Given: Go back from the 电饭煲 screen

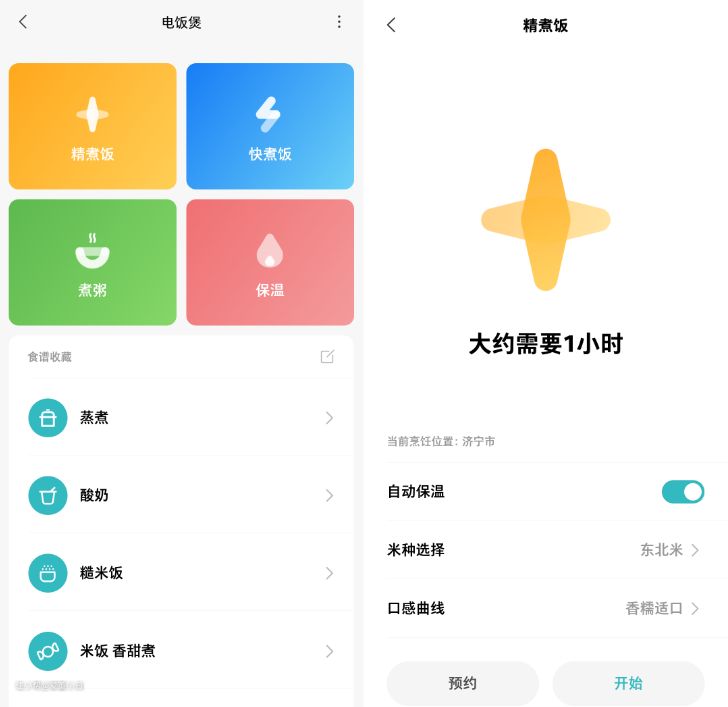Looking at the screenshot, I should 23,22.
